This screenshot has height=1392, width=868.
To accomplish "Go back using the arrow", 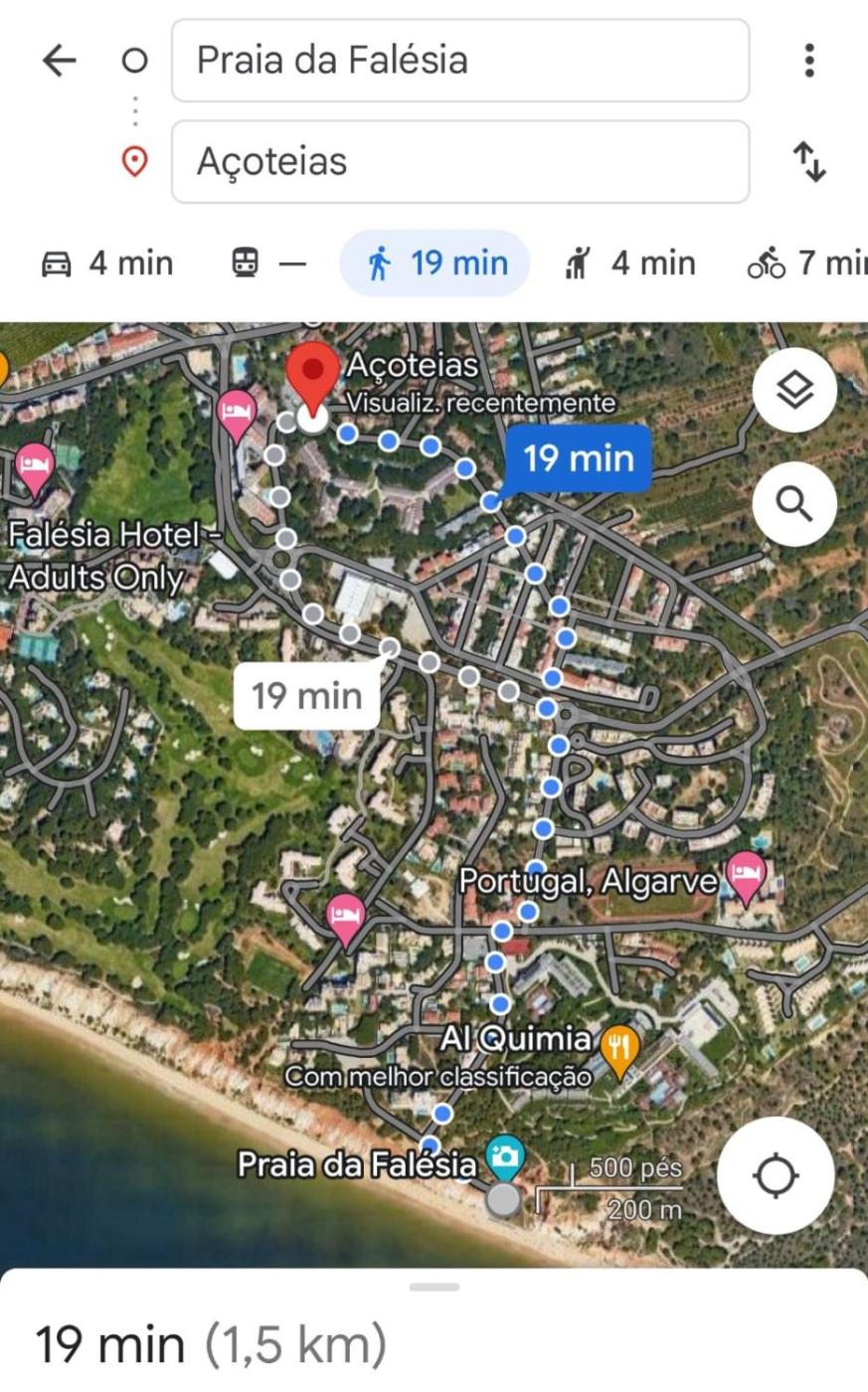I will pos(60,61).
